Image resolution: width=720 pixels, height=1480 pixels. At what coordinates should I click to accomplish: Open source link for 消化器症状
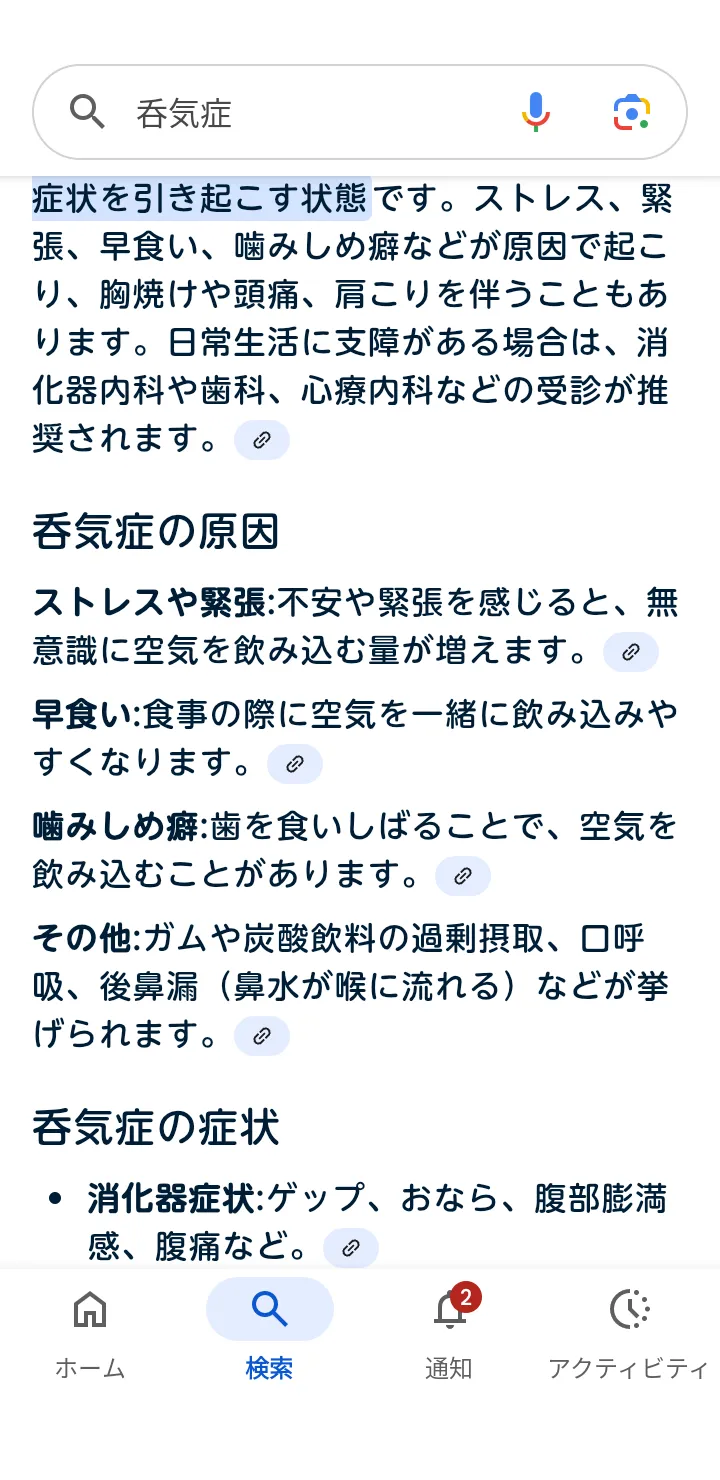click(351, 1248)
